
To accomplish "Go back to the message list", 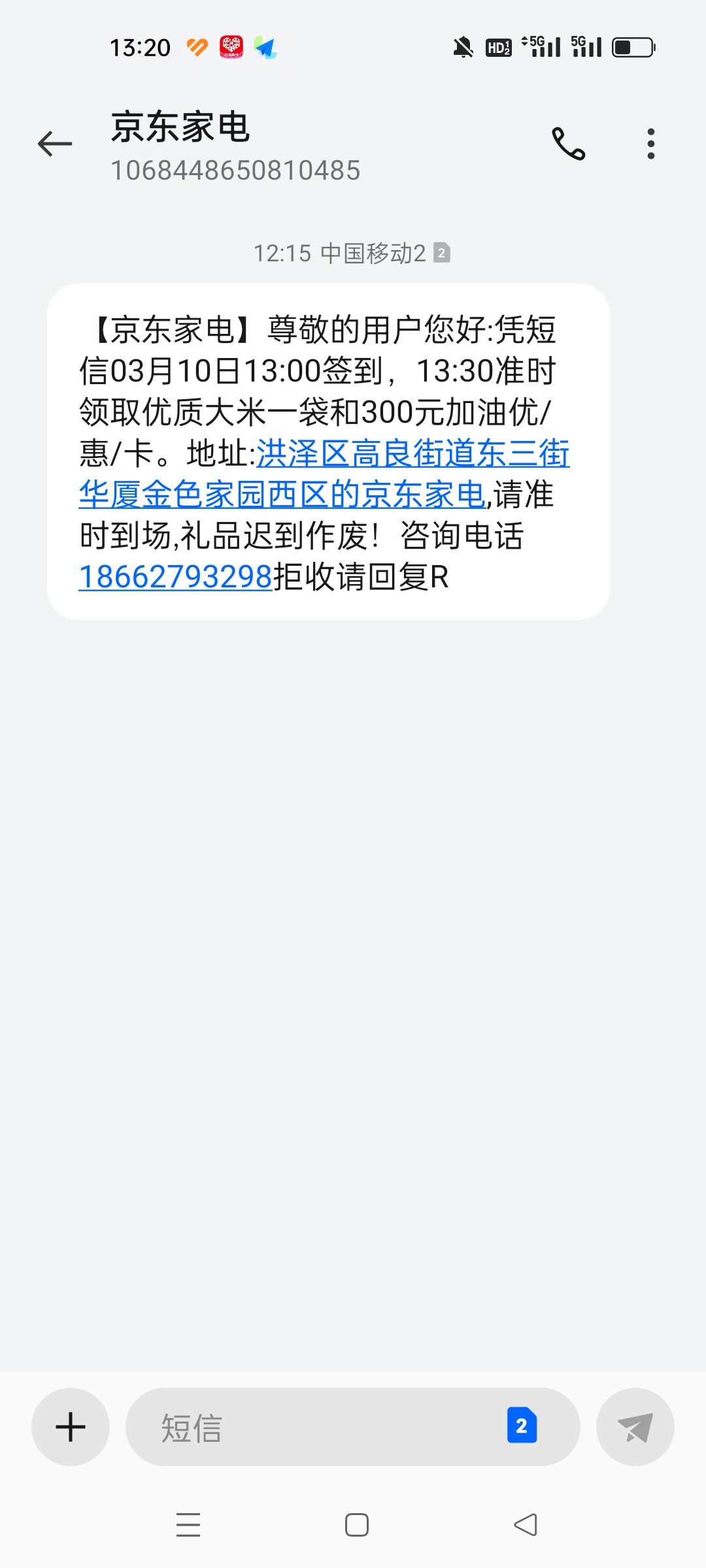I will [55, 144].
